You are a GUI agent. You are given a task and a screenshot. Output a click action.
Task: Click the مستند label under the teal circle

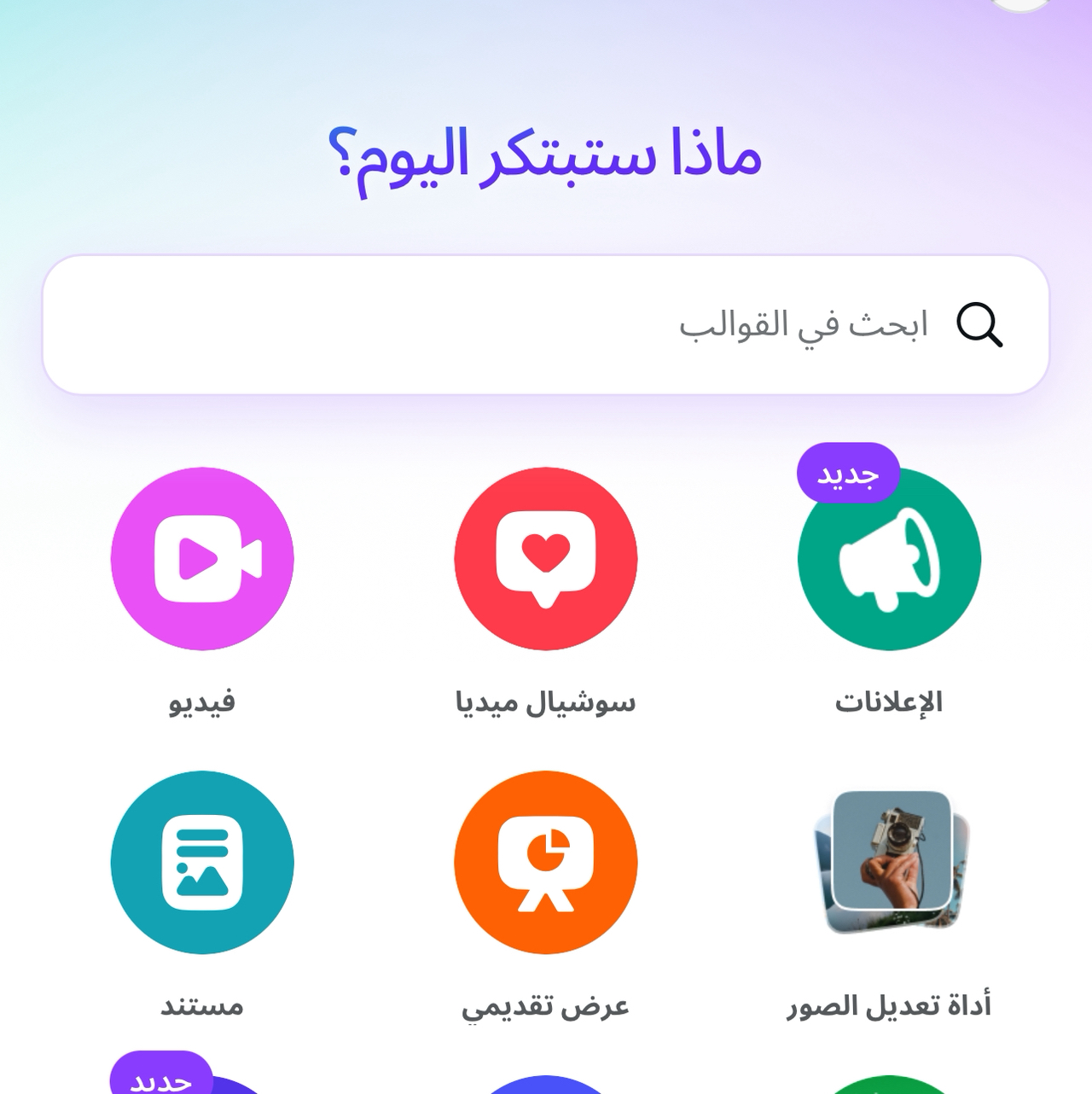[201, 1005]
